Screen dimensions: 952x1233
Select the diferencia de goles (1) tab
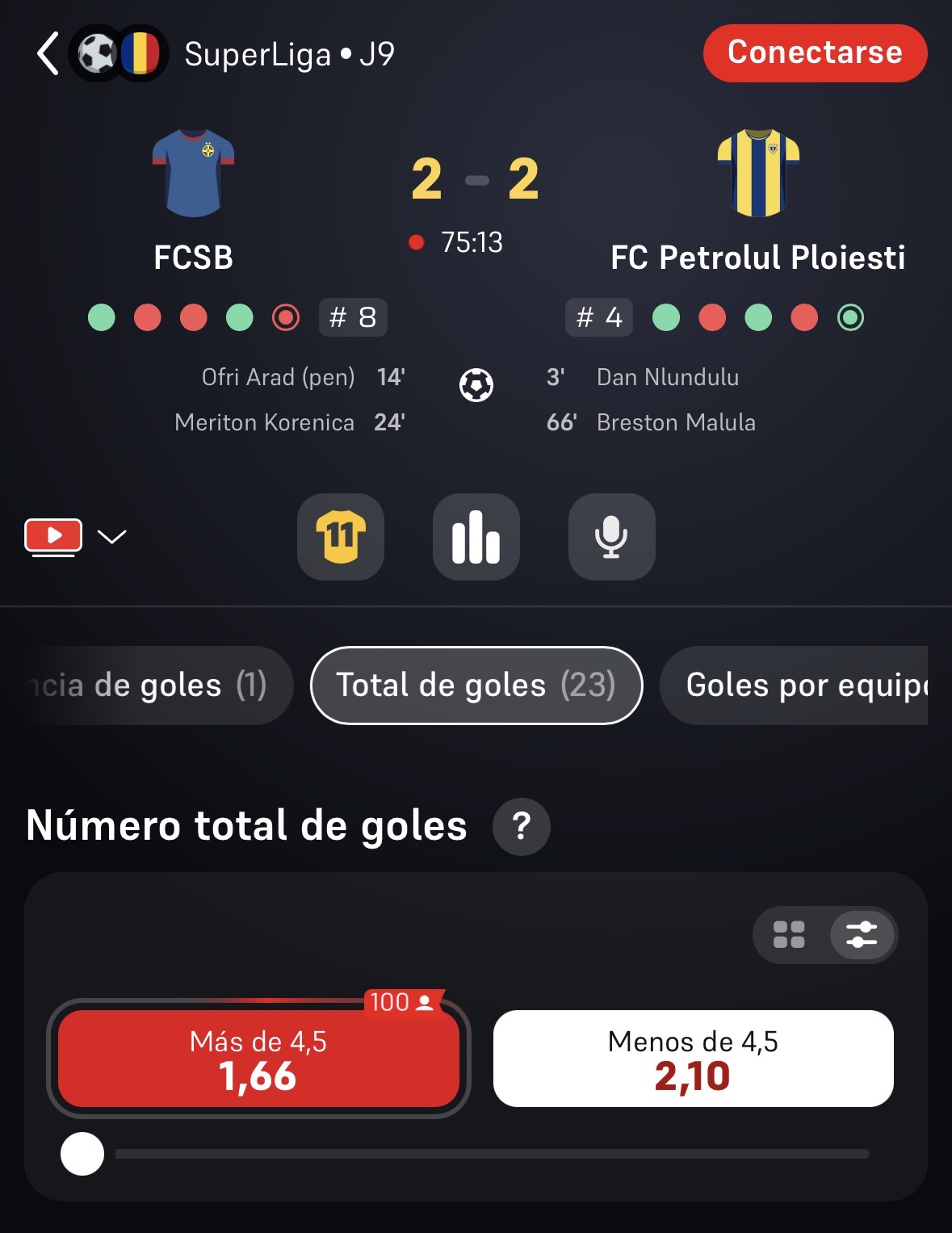point(157,686)
